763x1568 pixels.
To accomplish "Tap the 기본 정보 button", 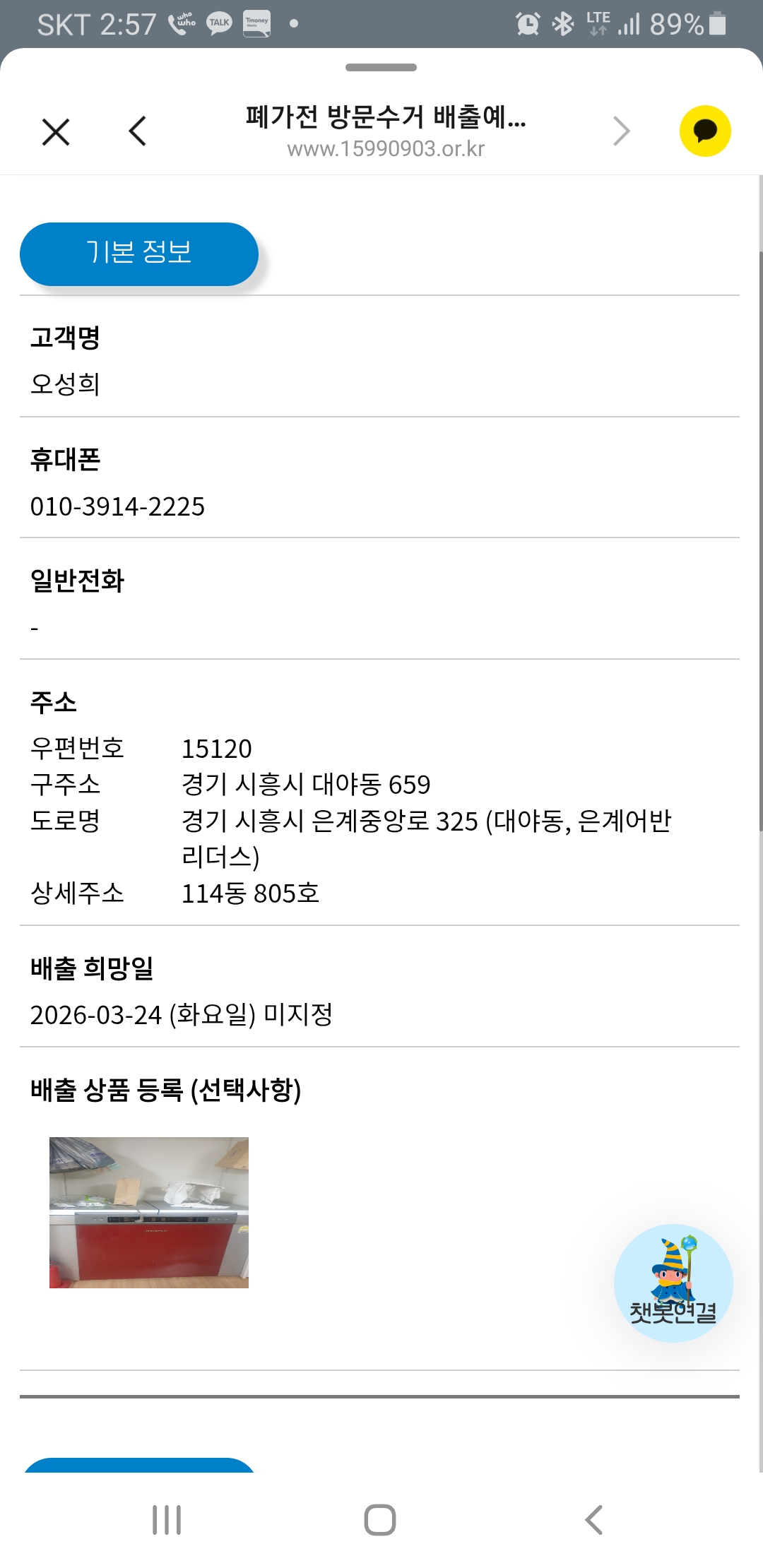I will click(139, 254).
